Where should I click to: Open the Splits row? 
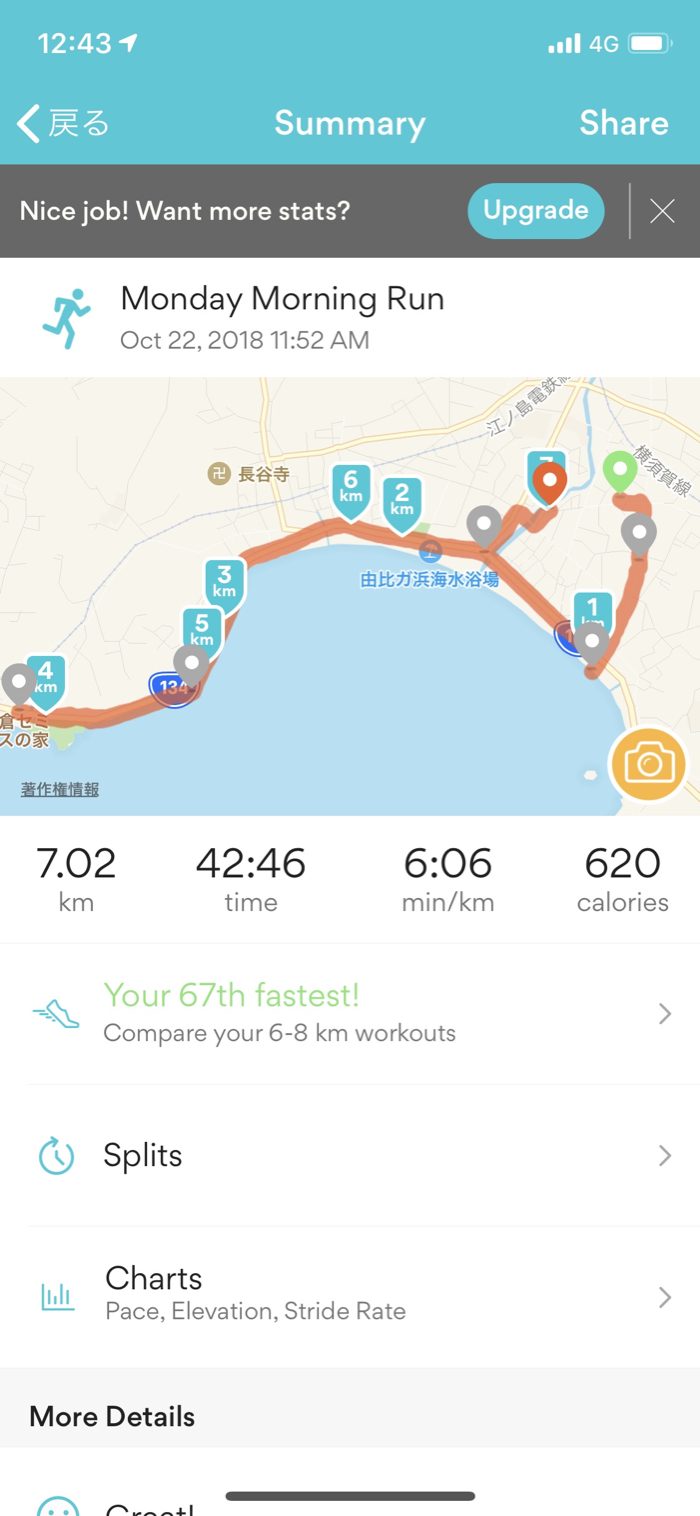tap(350, 1155)
